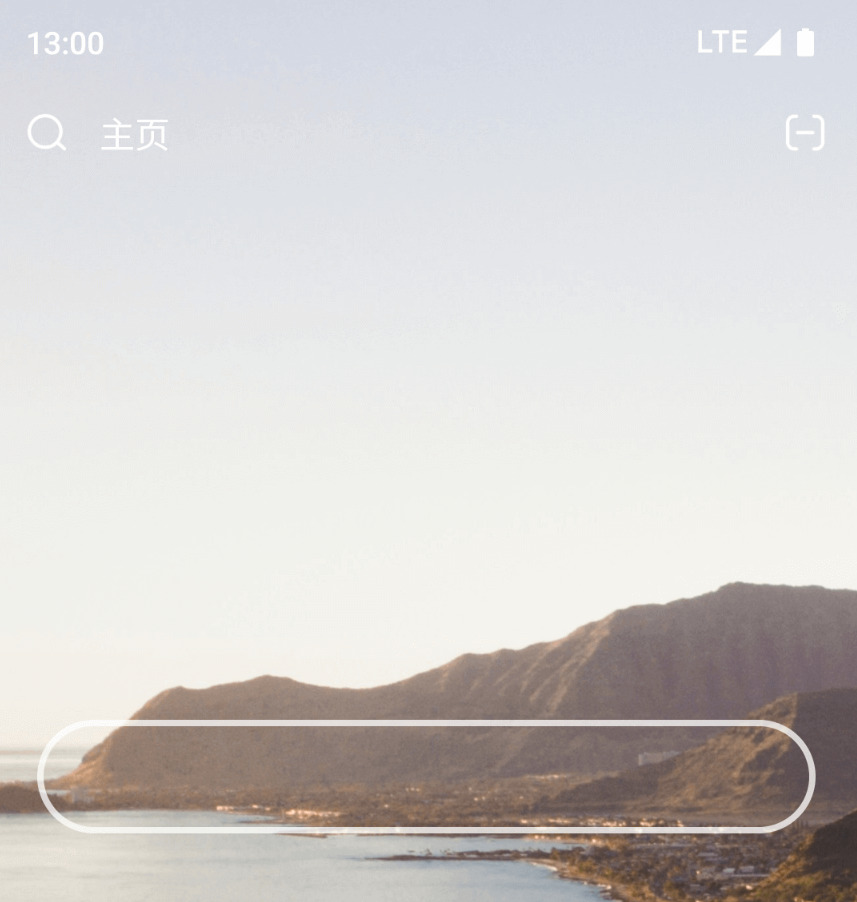
Task: Open the search magnifier icon
Action: 46,132
